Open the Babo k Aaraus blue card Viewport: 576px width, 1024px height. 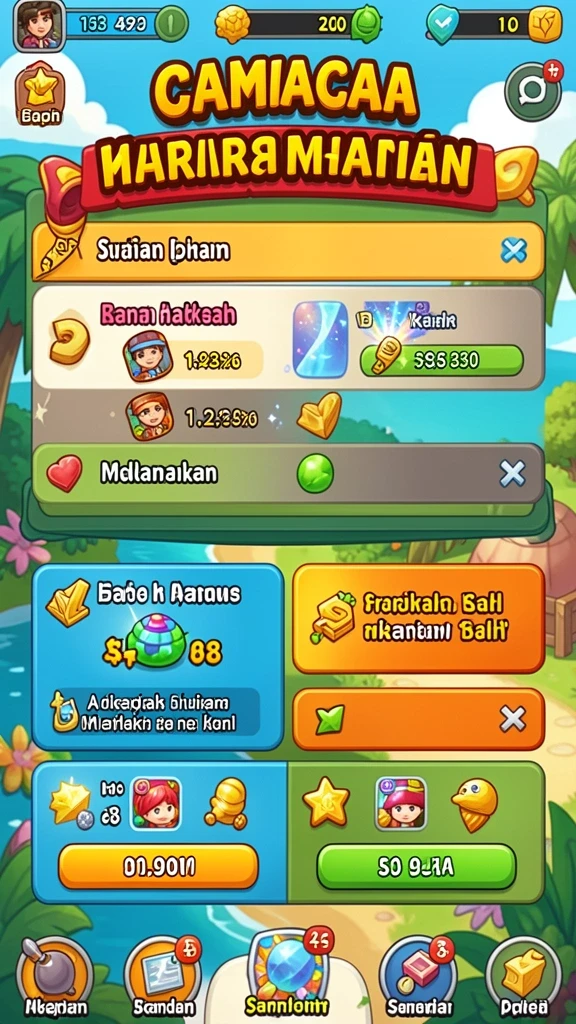tap(157, 656)
